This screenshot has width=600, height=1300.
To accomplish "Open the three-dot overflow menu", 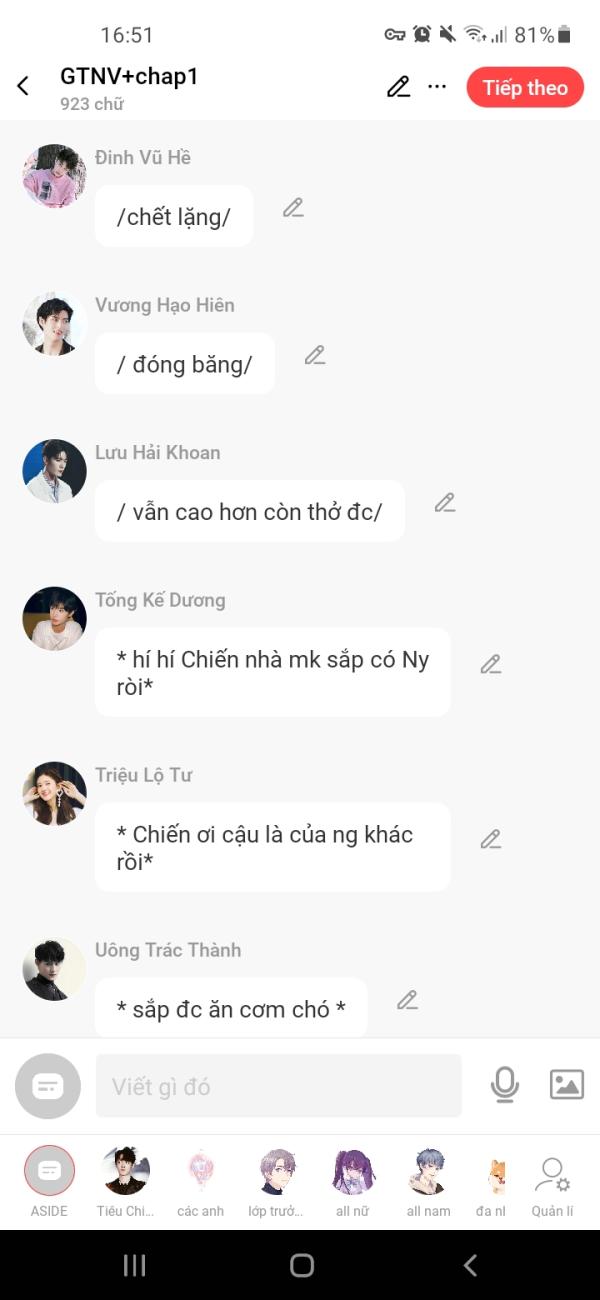I will coord(437,87).
